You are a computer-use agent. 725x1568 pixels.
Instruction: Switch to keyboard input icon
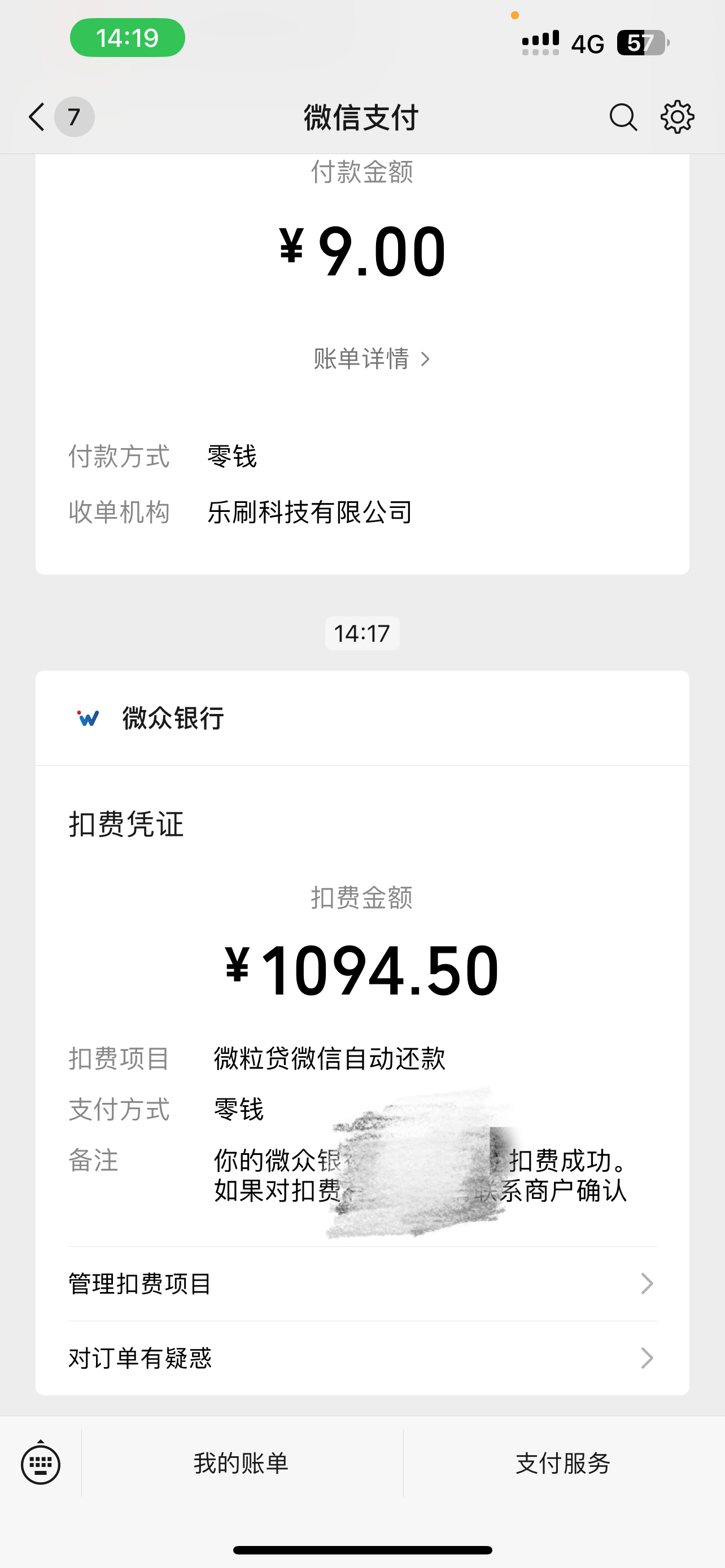click(x=41, y=1464)
